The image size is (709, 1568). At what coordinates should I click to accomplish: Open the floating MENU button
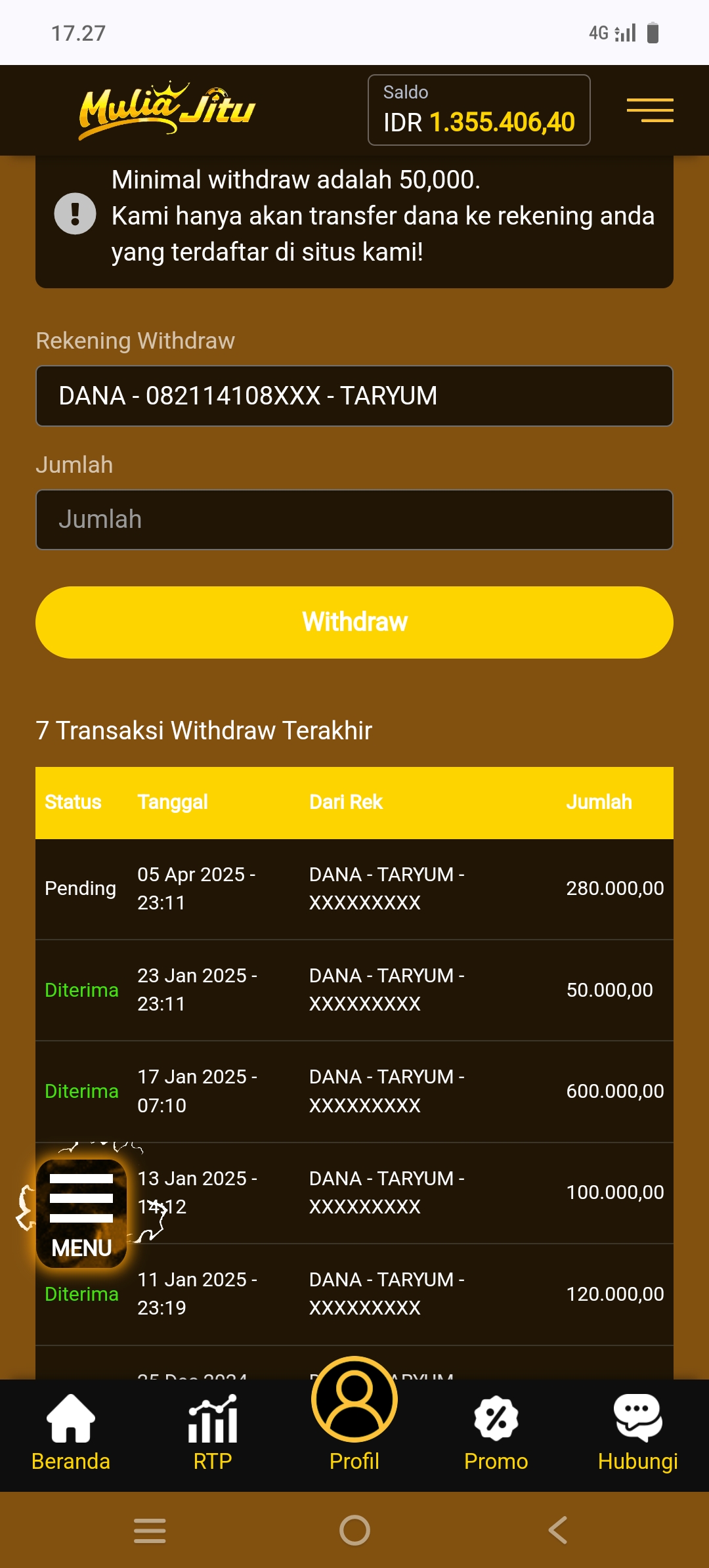tap(81, 1213)
